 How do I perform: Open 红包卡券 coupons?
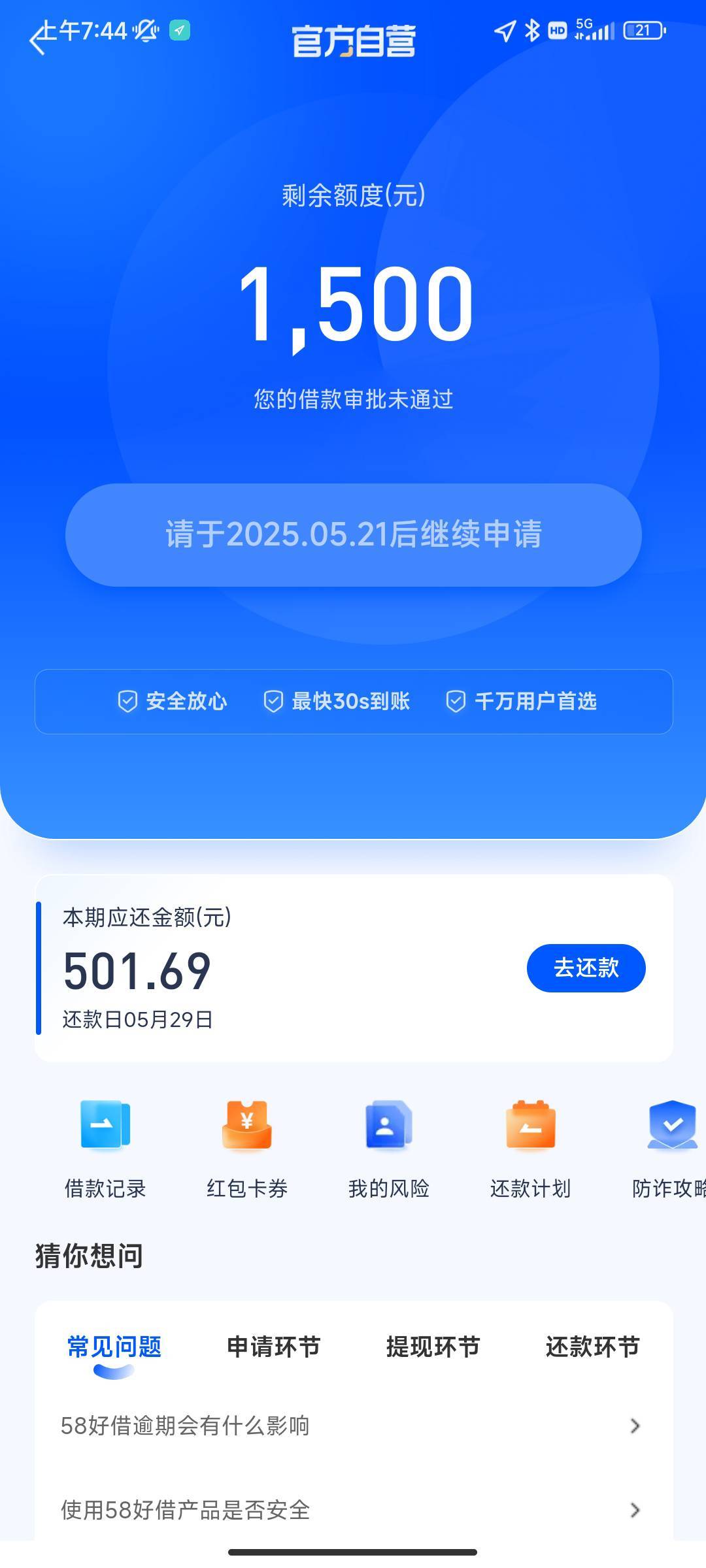pos(247,1150)
